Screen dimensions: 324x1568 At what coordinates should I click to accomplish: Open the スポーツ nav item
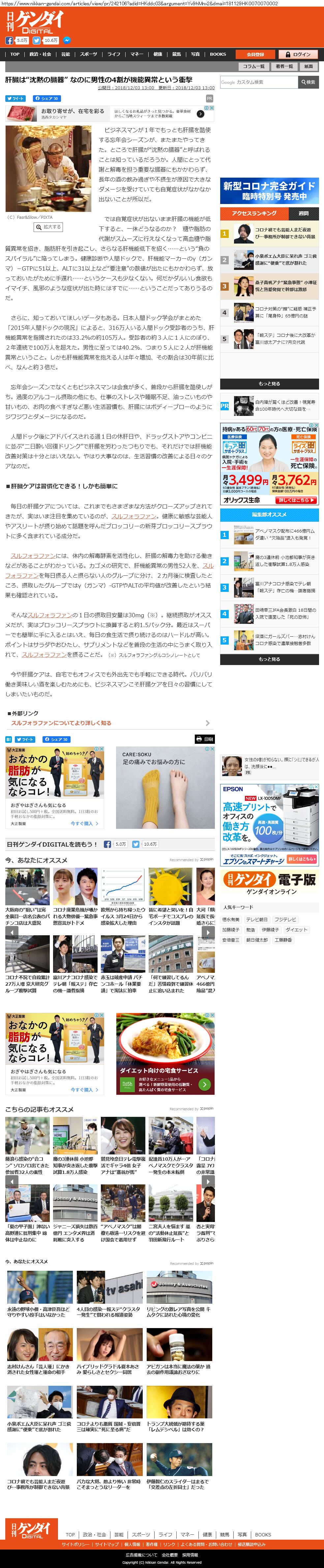88,54
